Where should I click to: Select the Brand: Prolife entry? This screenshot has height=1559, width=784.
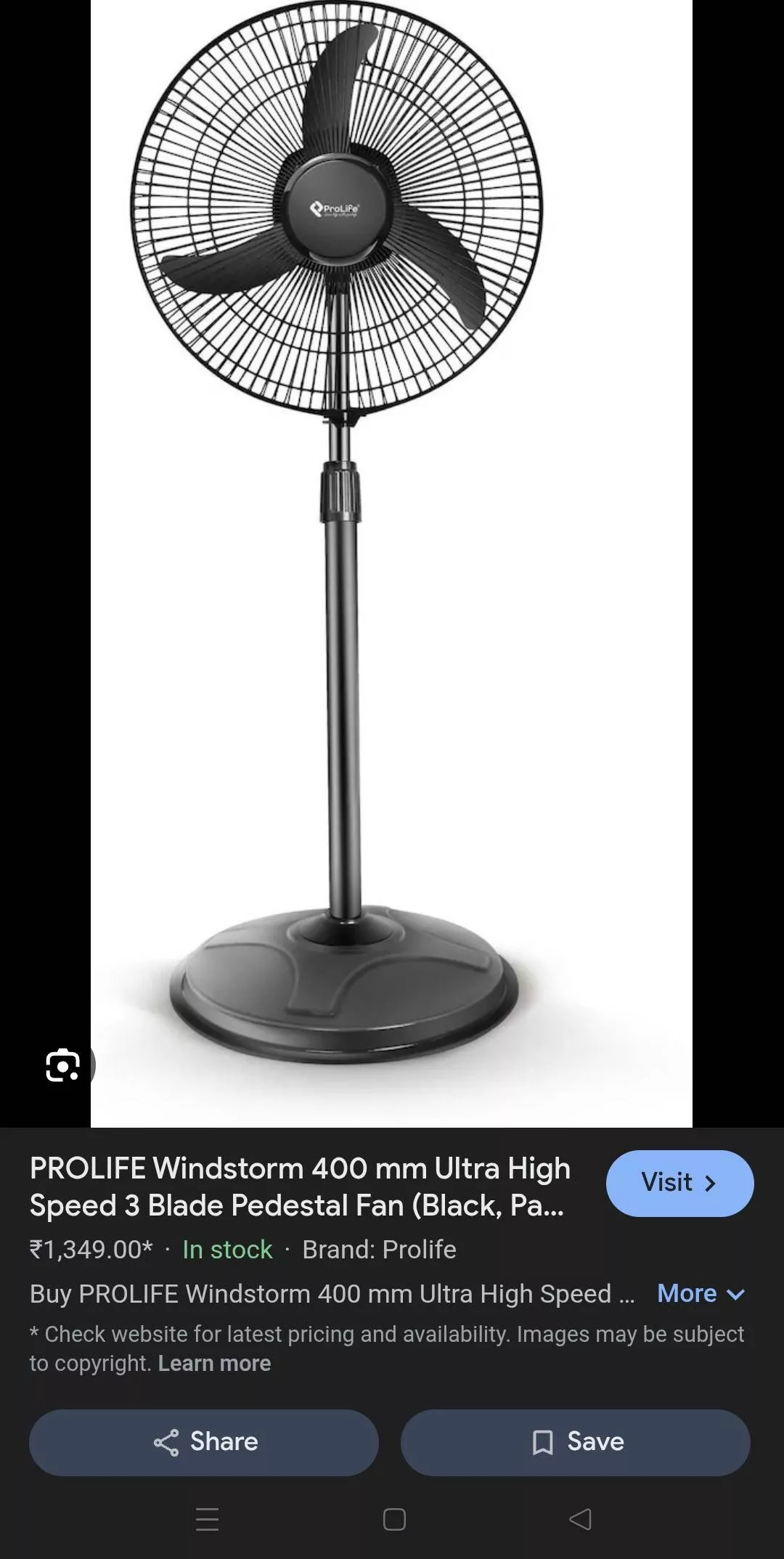click(380, 1249)
